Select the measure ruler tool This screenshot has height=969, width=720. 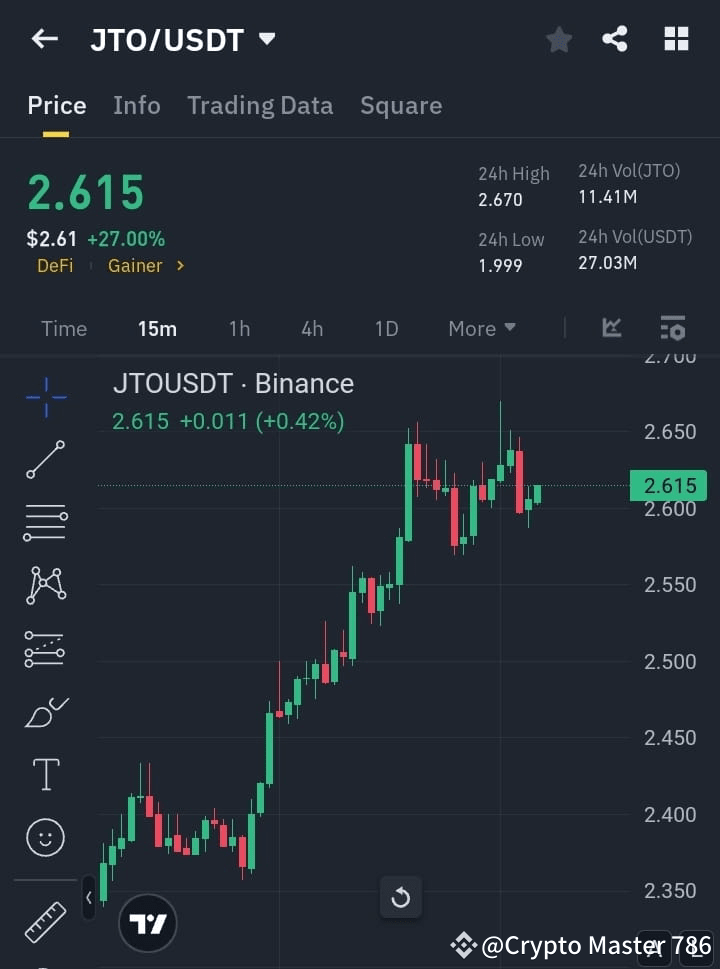(45, 922)
